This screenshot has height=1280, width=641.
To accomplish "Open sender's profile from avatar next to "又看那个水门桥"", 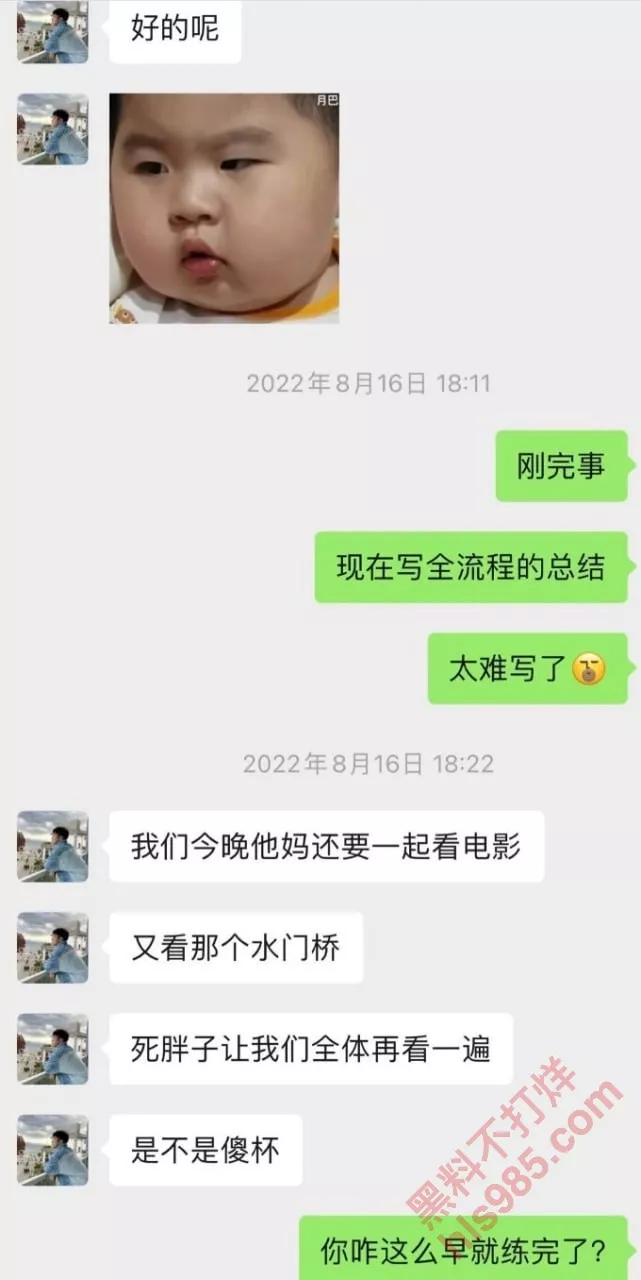I will tap(53, 947).
